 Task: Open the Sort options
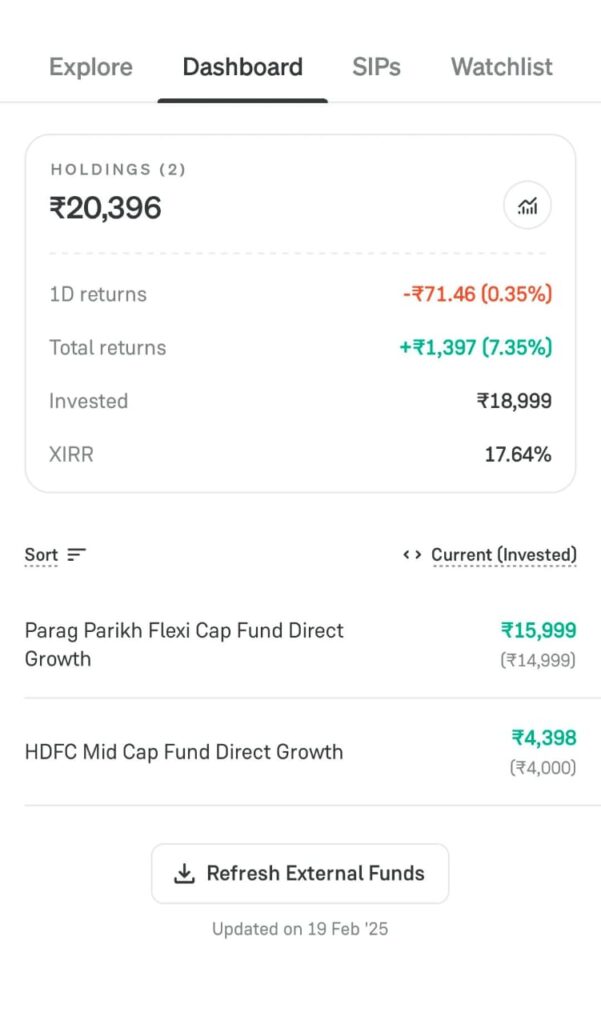coord(56,554)
